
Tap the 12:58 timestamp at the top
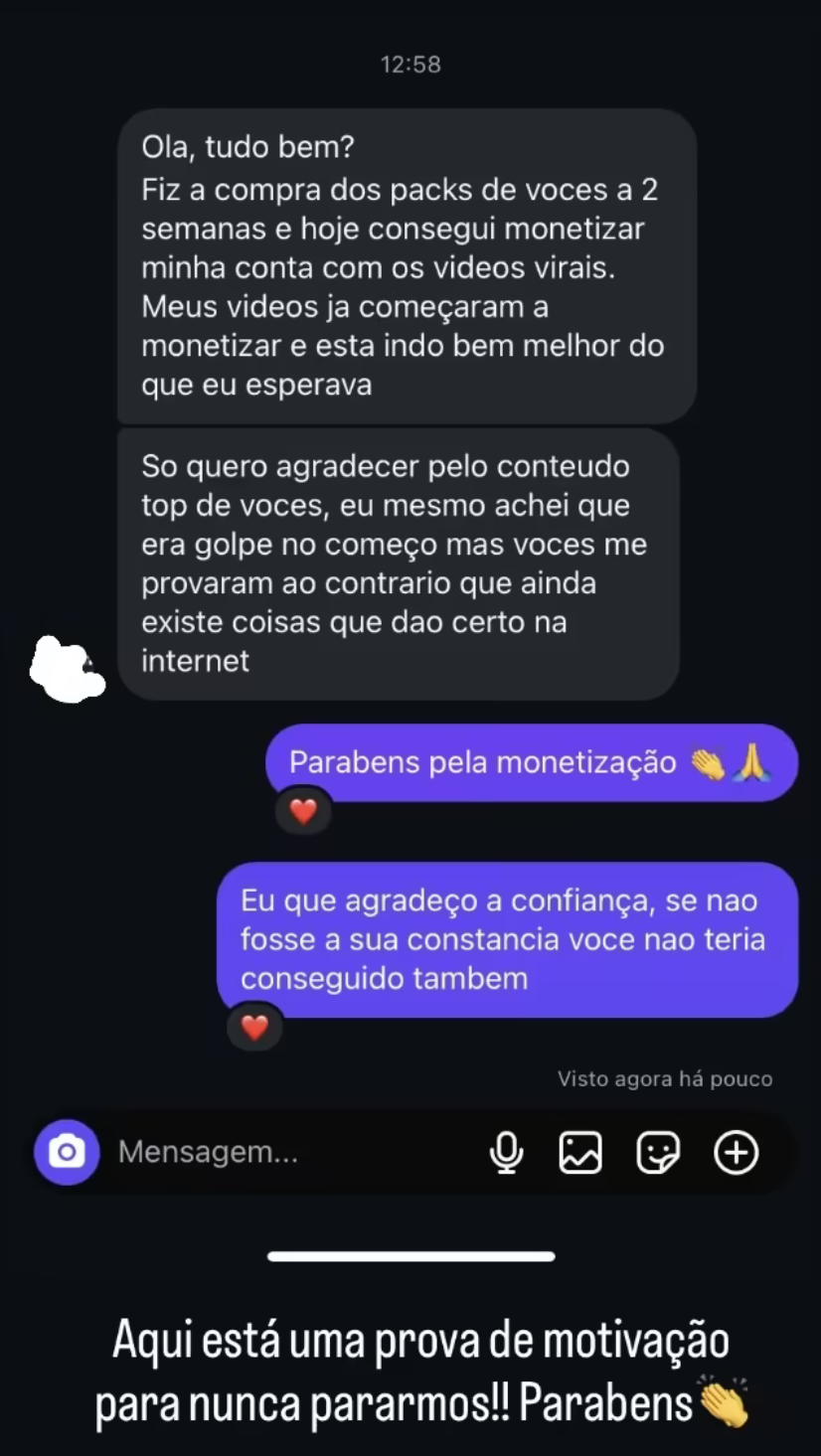pos(410,65)
